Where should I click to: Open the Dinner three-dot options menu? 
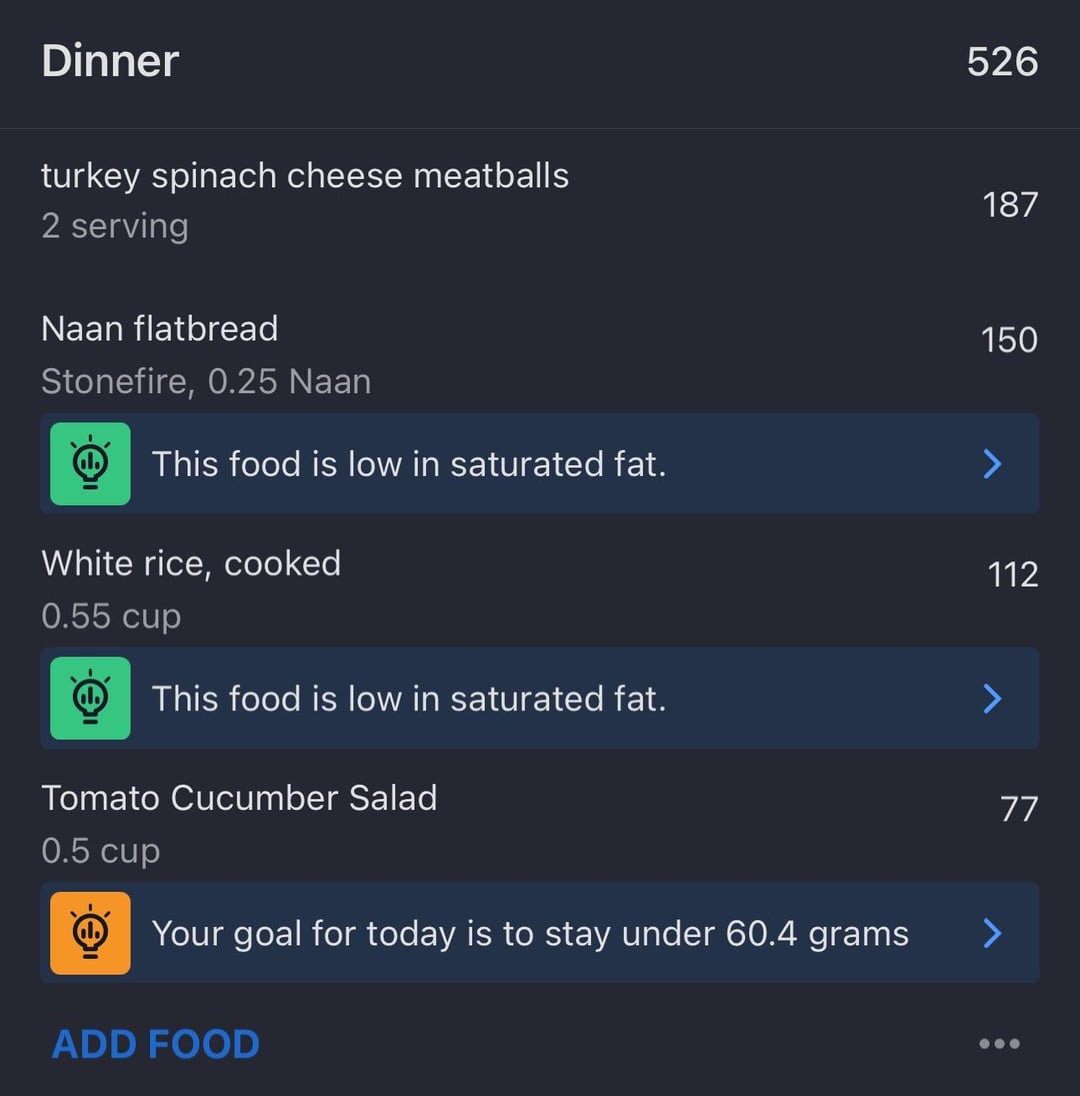pyautogui.click(x=999, y=1045)
